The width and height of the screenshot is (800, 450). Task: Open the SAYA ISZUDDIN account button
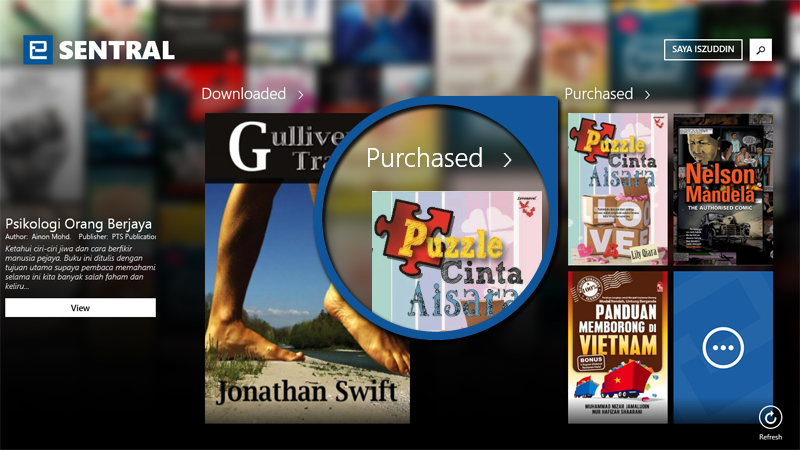coord(703,50)
